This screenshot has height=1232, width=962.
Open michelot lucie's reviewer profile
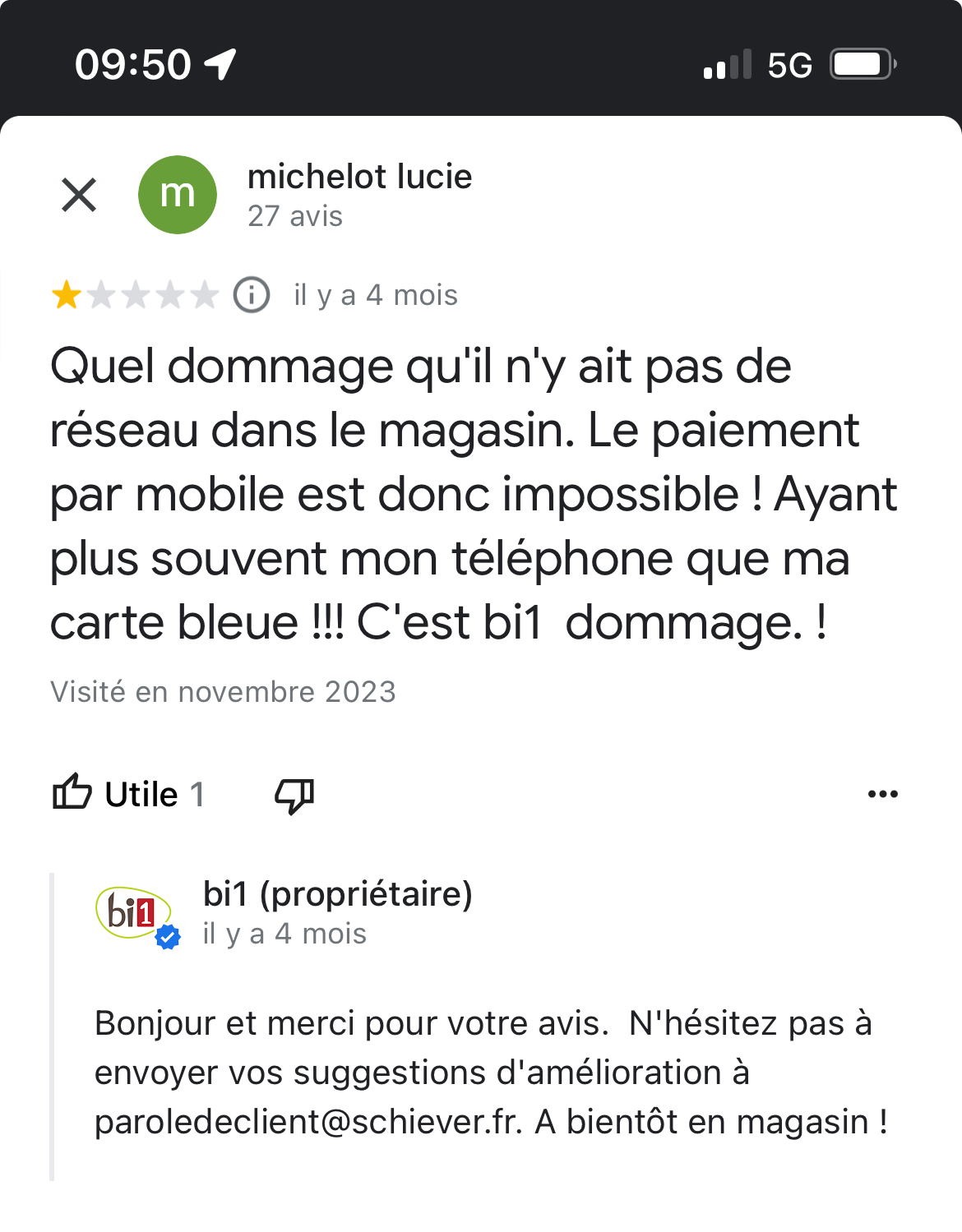click(x=359, y=178)
